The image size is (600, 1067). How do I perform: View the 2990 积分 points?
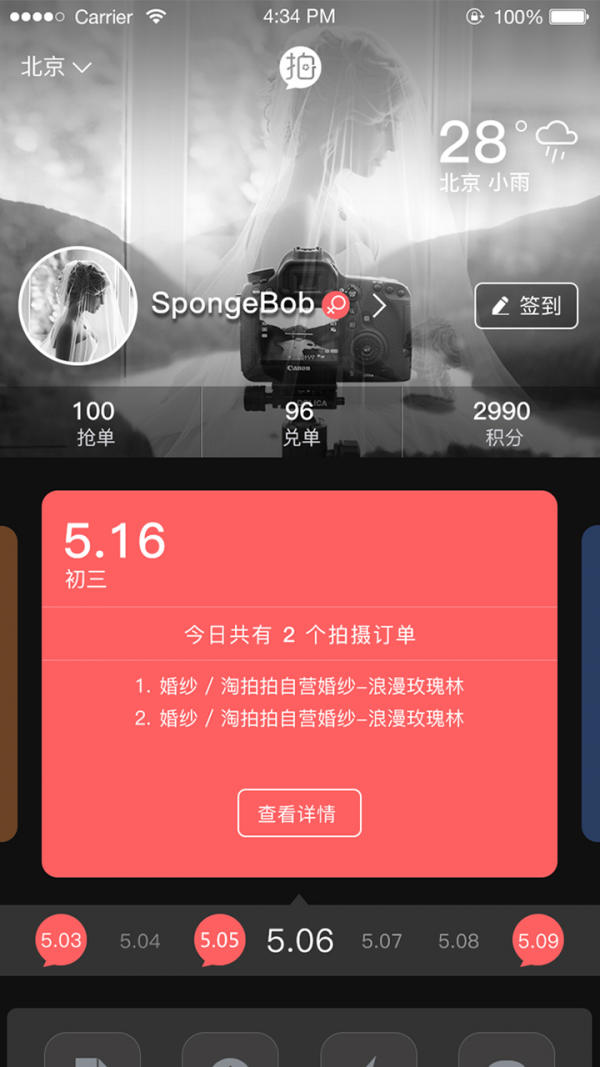501,423
